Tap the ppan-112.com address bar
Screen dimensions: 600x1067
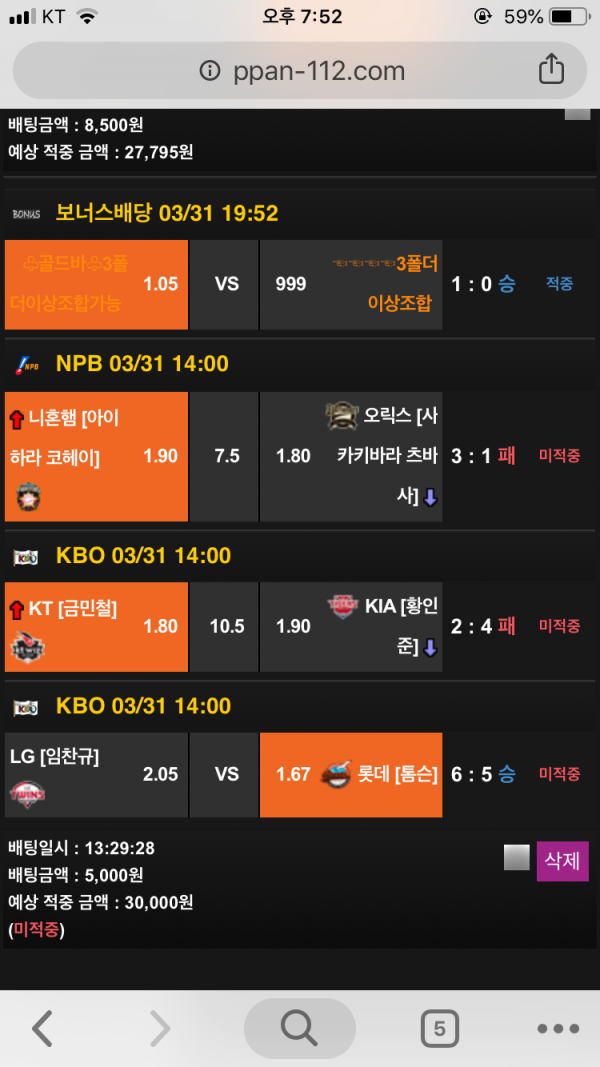(300, 71)
